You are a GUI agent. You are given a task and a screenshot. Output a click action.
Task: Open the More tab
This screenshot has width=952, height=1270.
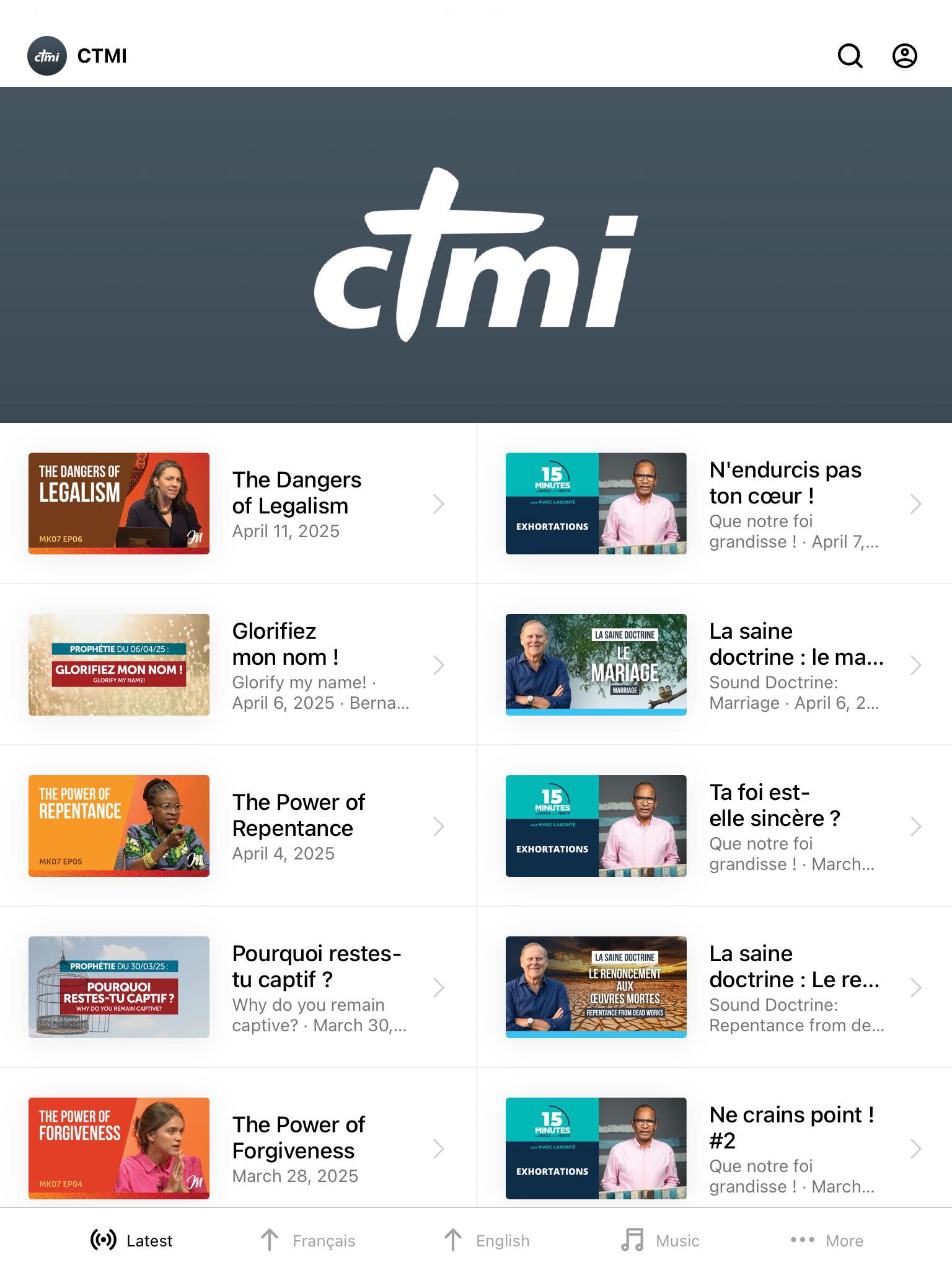[827, 1240]
